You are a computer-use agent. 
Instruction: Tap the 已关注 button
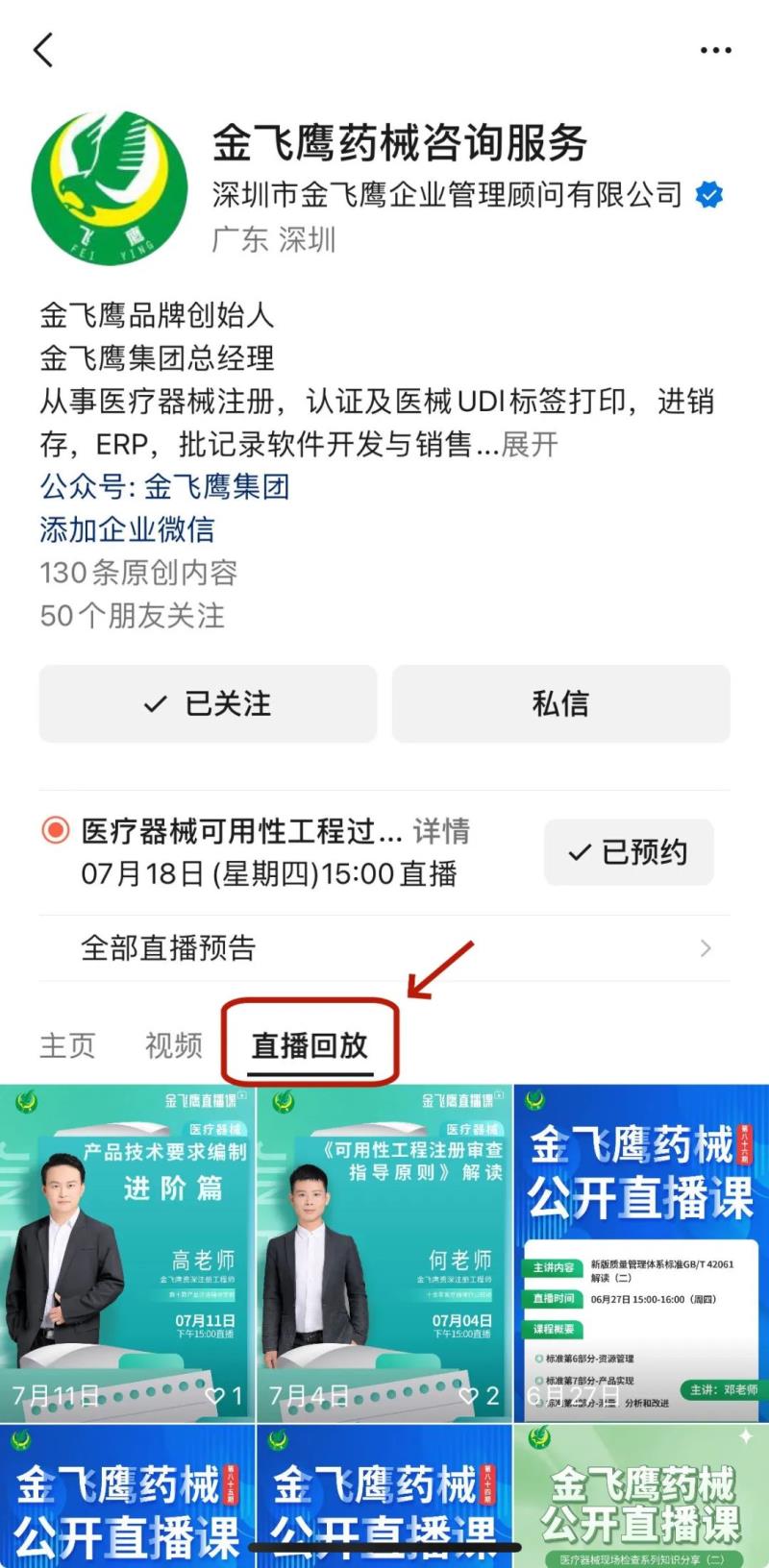tap(208, 703)
